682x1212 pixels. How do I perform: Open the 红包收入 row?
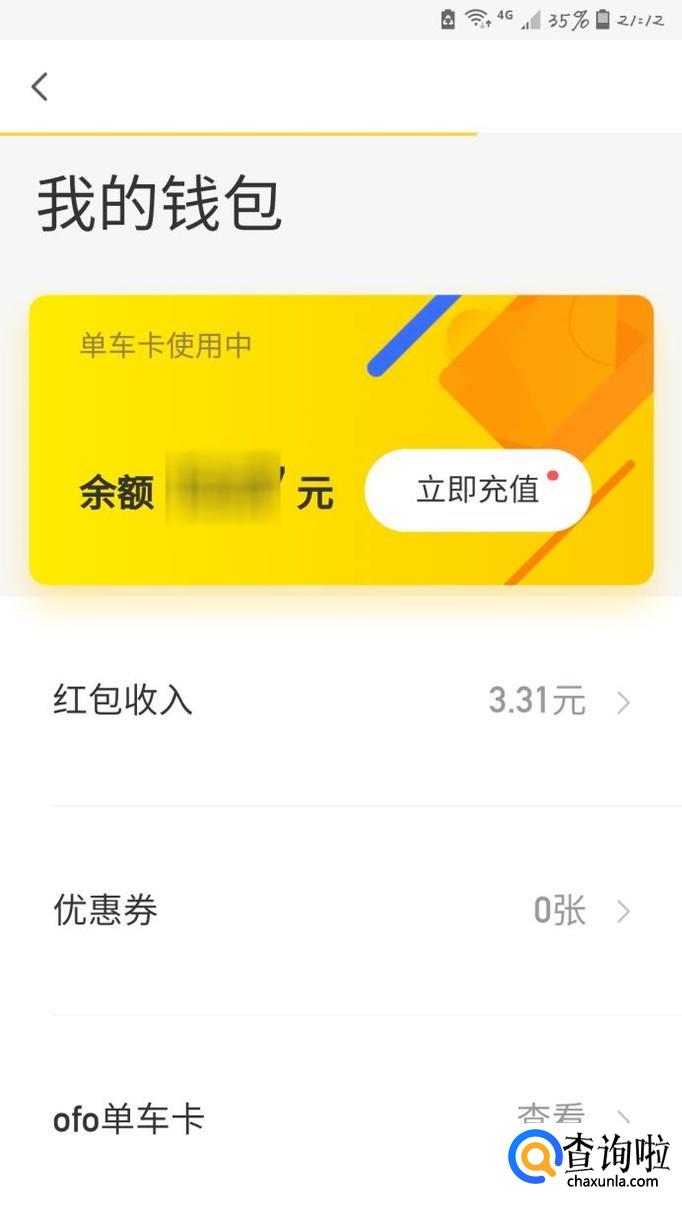[340, 702]
